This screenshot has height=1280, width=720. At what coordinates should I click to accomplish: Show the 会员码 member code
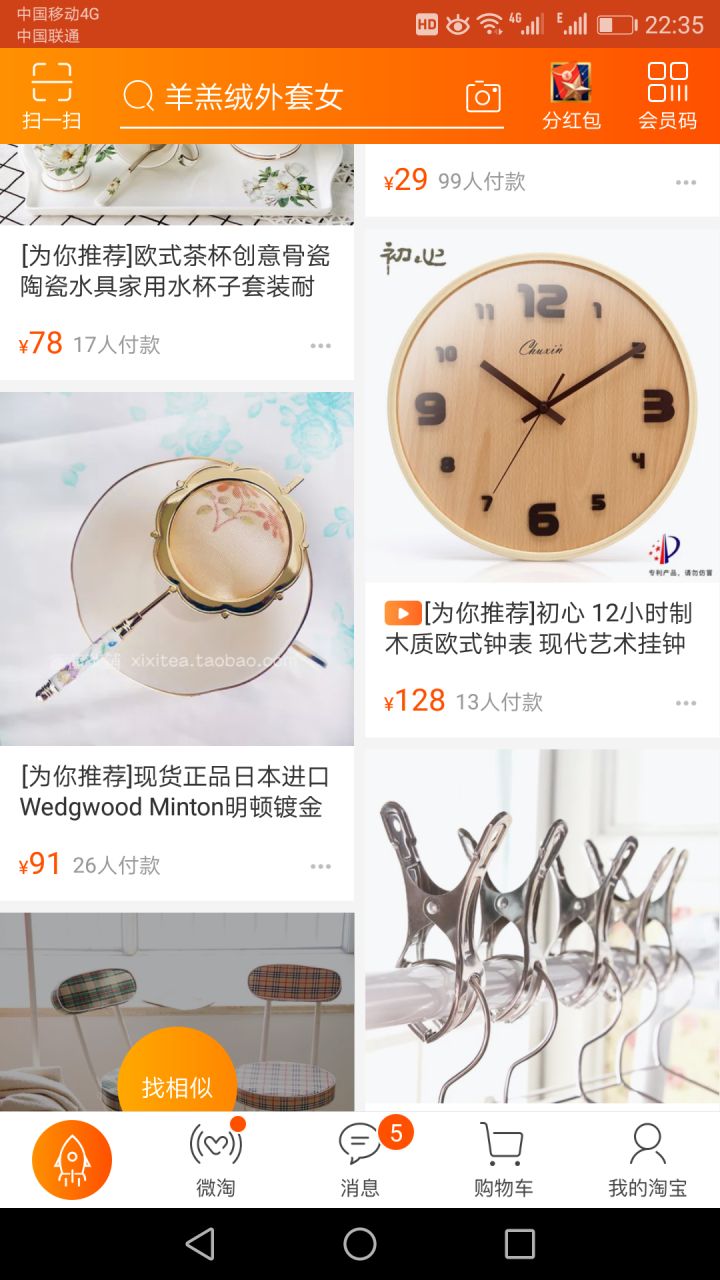pos(667,96)
